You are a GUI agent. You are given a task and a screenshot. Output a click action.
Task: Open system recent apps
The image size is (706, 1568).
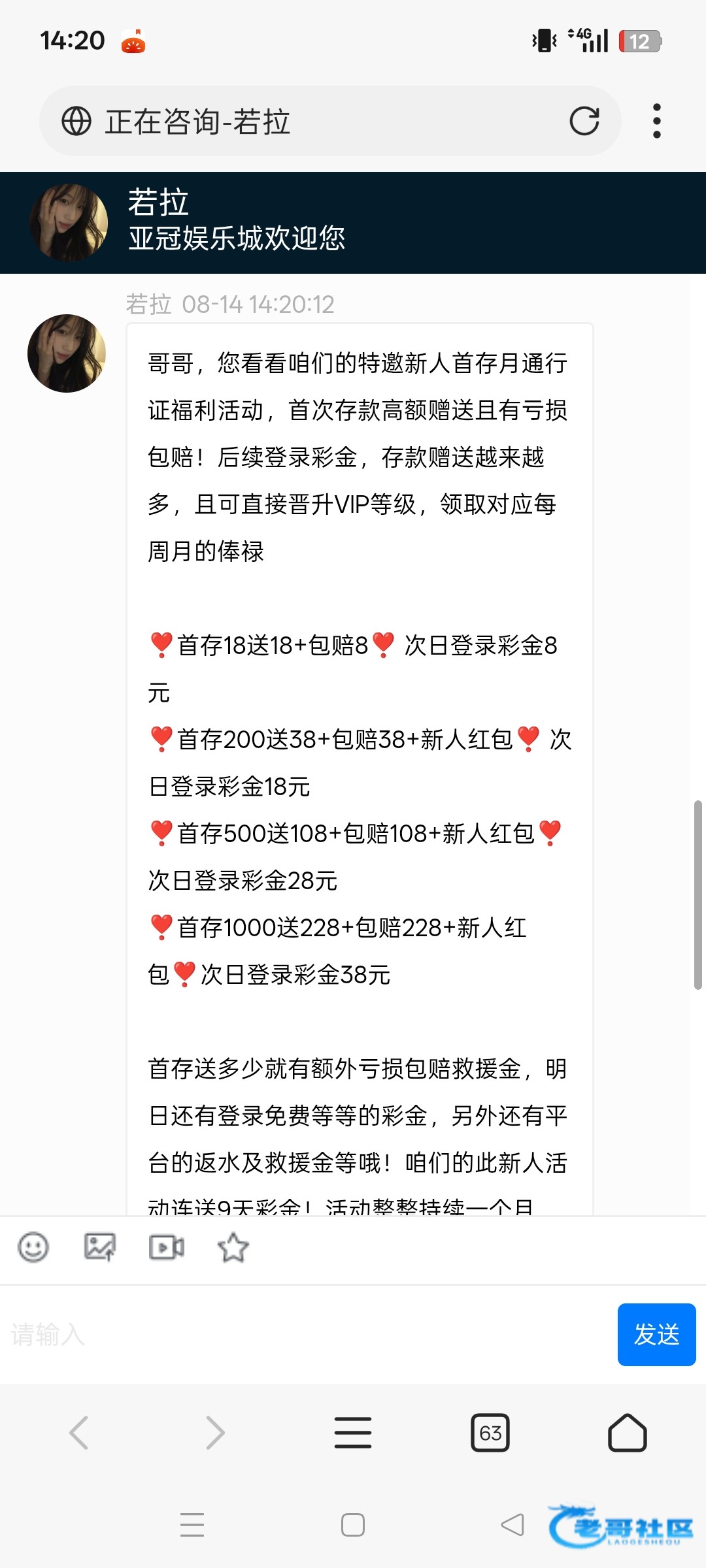pyautogui.click(x=192, y=1525)
